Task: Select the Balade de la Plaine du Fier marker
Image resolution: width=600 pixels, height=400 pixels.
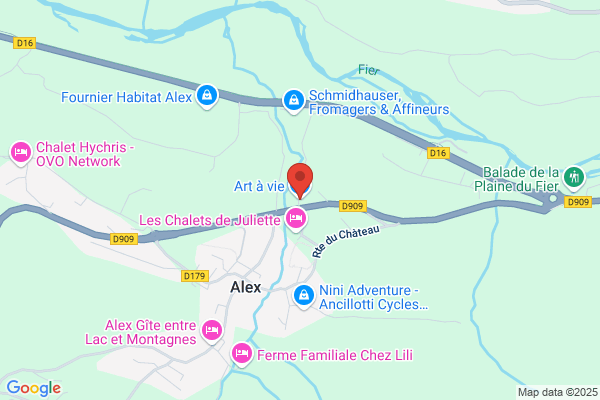Action: coord(574,178)
